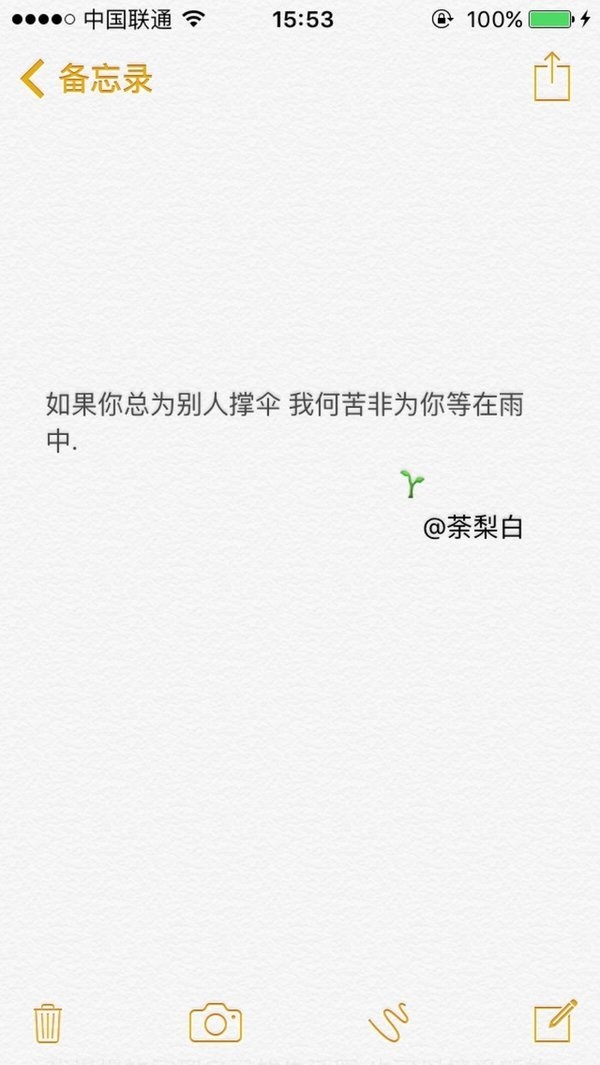Go back to the 备忘录 list
This screenshot has height=1065, width=600.
pos(86,79)
